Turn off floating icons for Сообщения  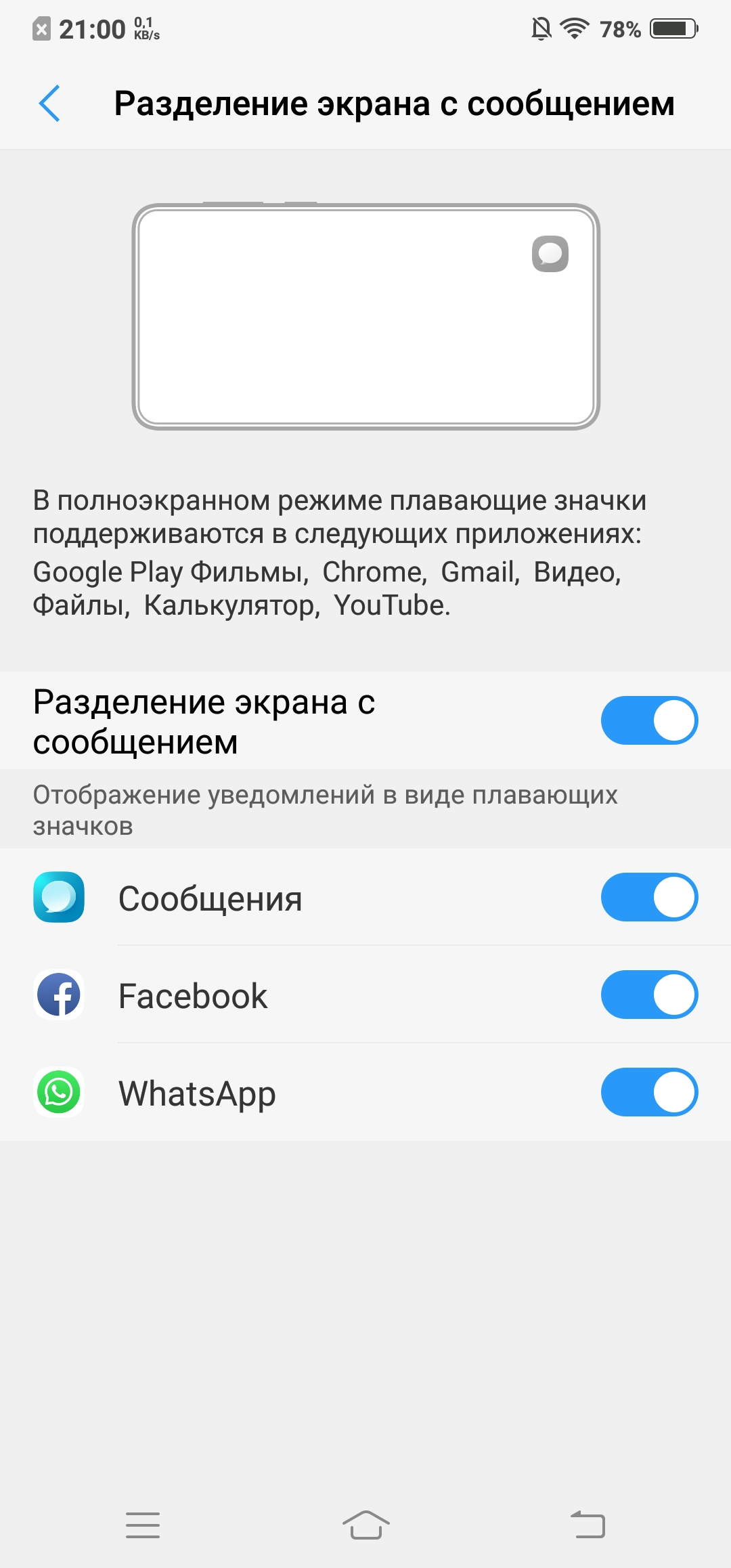[649, 897]
